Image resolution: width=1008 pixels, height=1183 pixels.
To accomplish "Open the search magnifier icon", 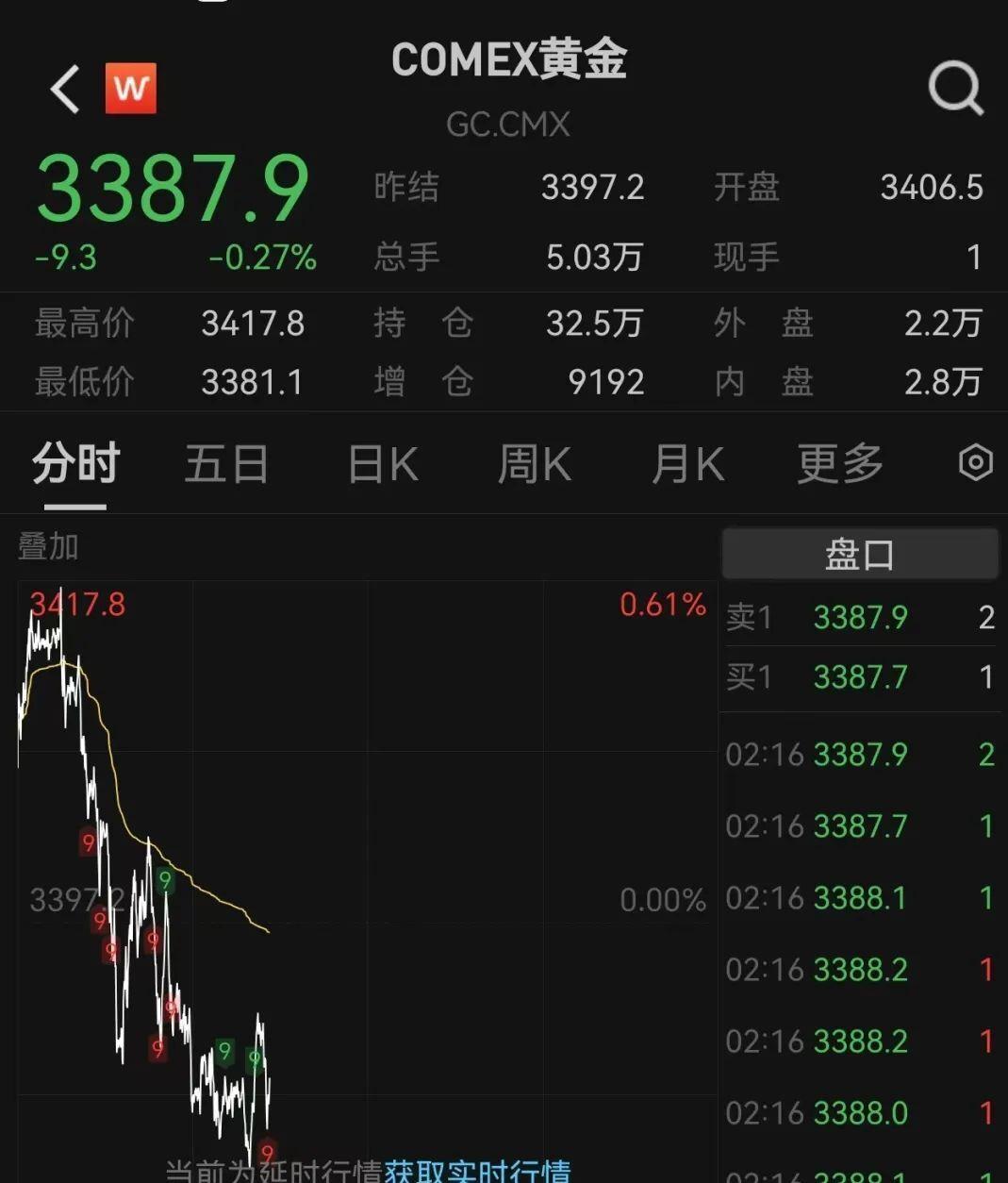I will click(955, 89).
